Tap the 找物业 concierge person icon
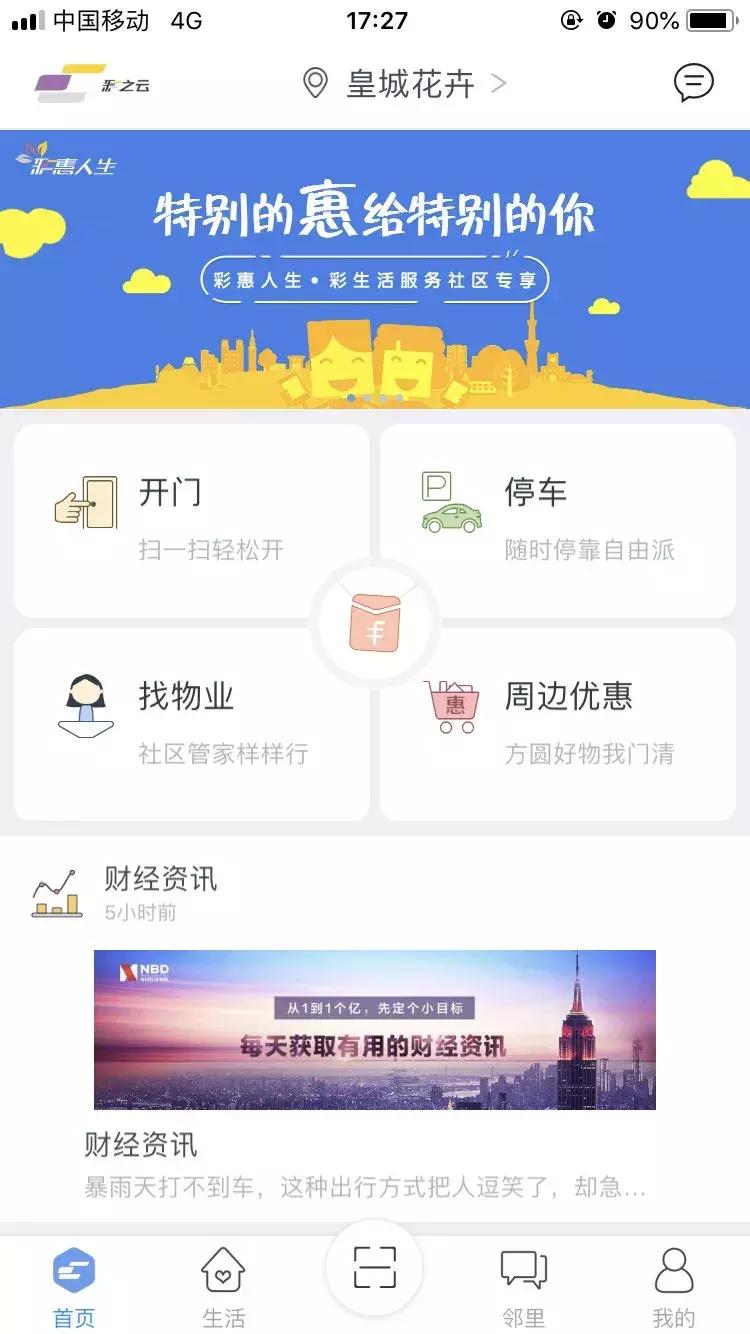The width and height of the screenshot is (750, 1334). coord(85,708)
